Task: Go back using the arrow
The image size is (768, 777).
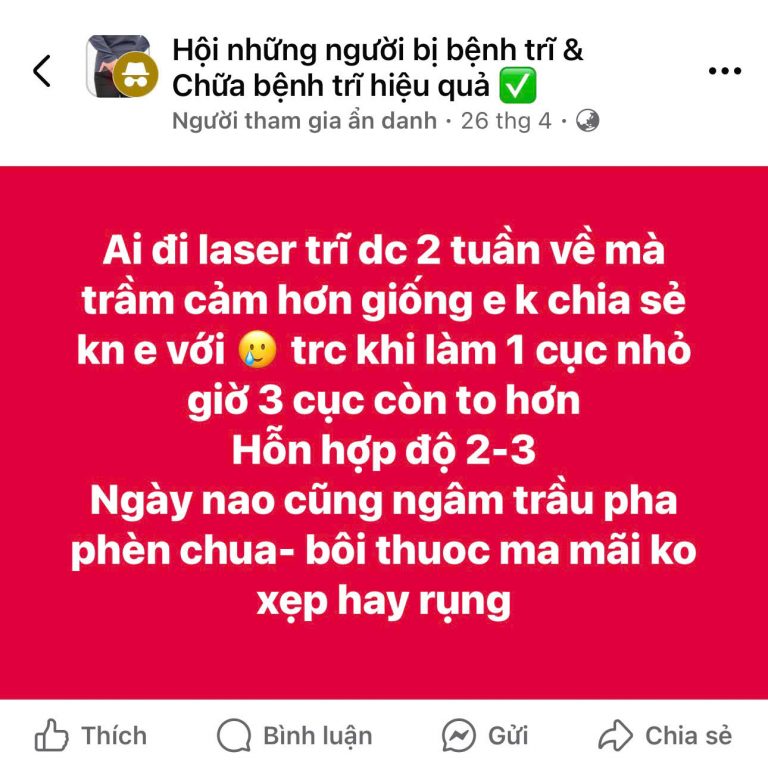Action: click(x=42, y=71)
